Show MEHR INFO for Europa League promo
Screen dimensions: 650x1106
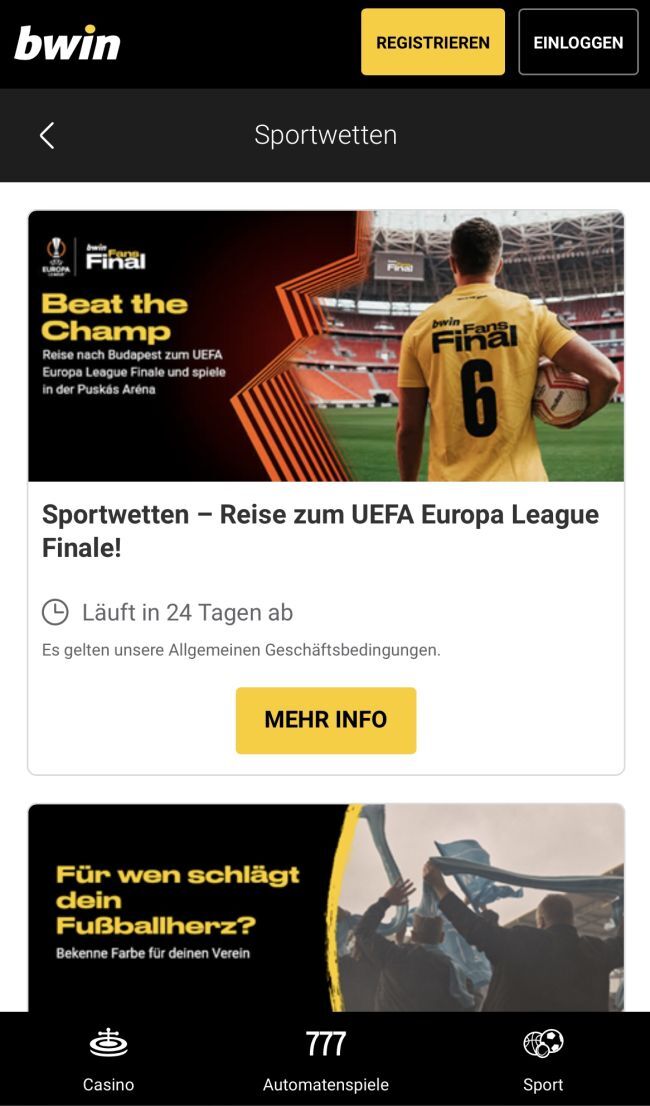tap(325, 720)
